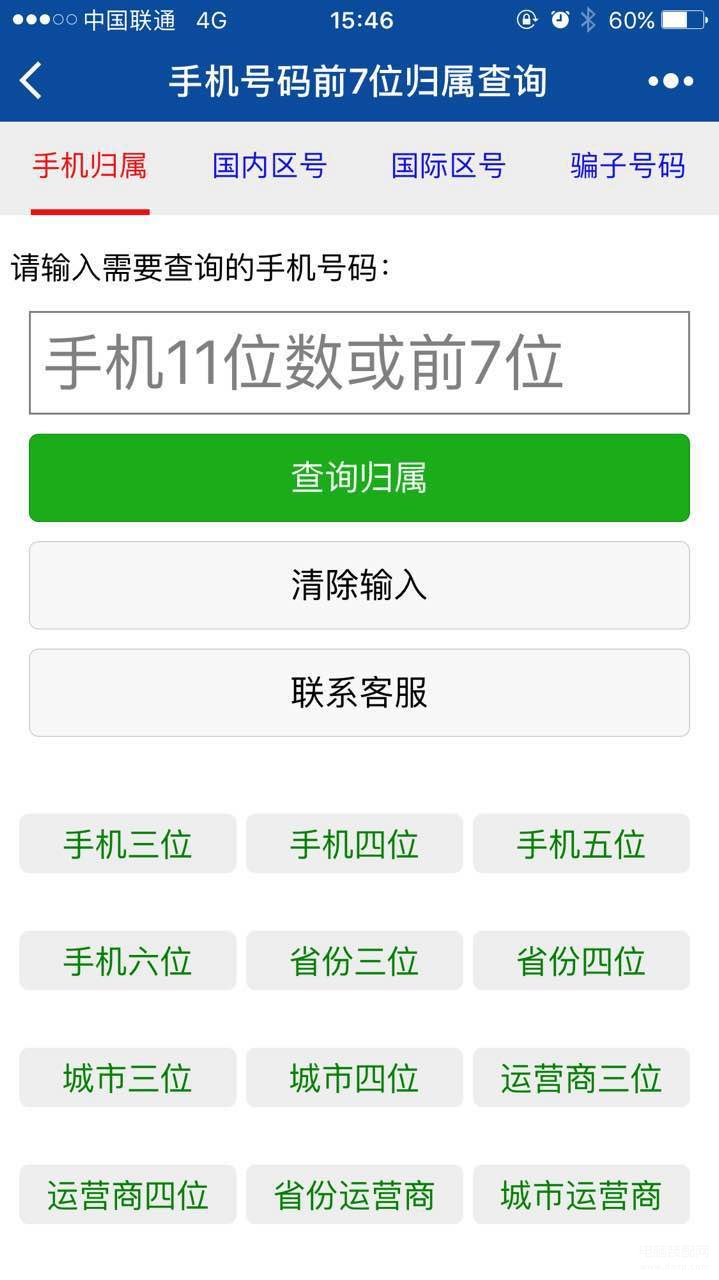Open 城市运营商
The height and width of the screenshot is (1280, 719).
[x=581, y=1195]
